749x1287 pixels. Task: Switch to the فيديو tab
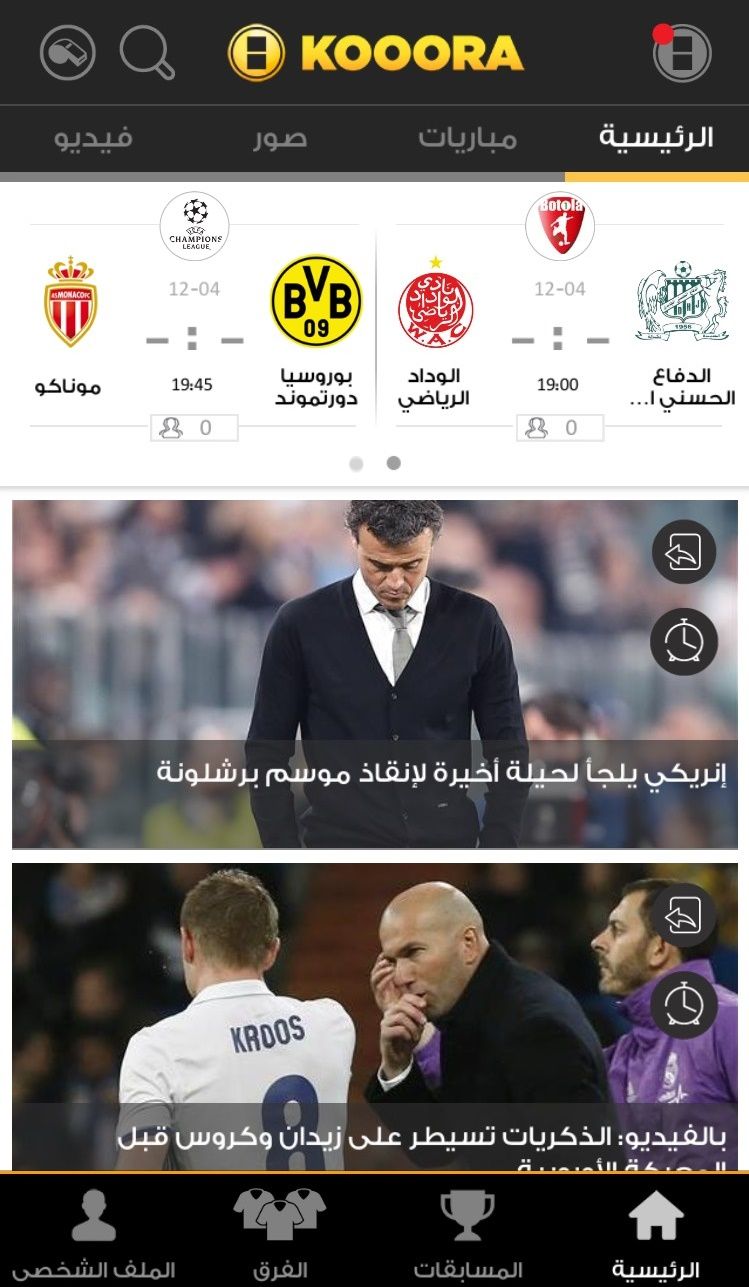(x=93, y=138)
